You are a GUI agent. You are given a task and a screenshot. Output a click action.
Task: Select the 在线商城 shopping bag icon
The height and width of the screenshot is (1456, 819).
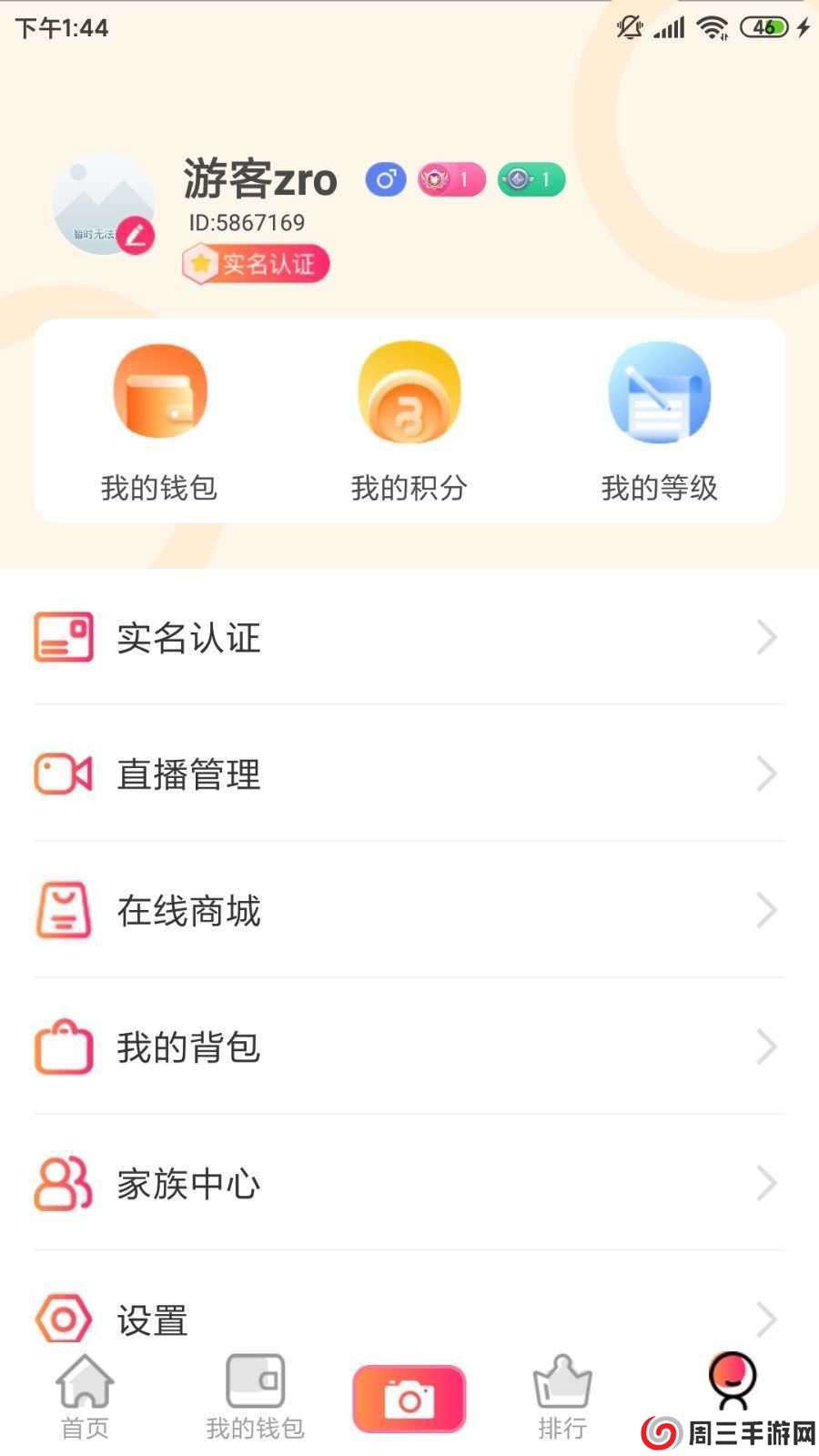[61, 910]
